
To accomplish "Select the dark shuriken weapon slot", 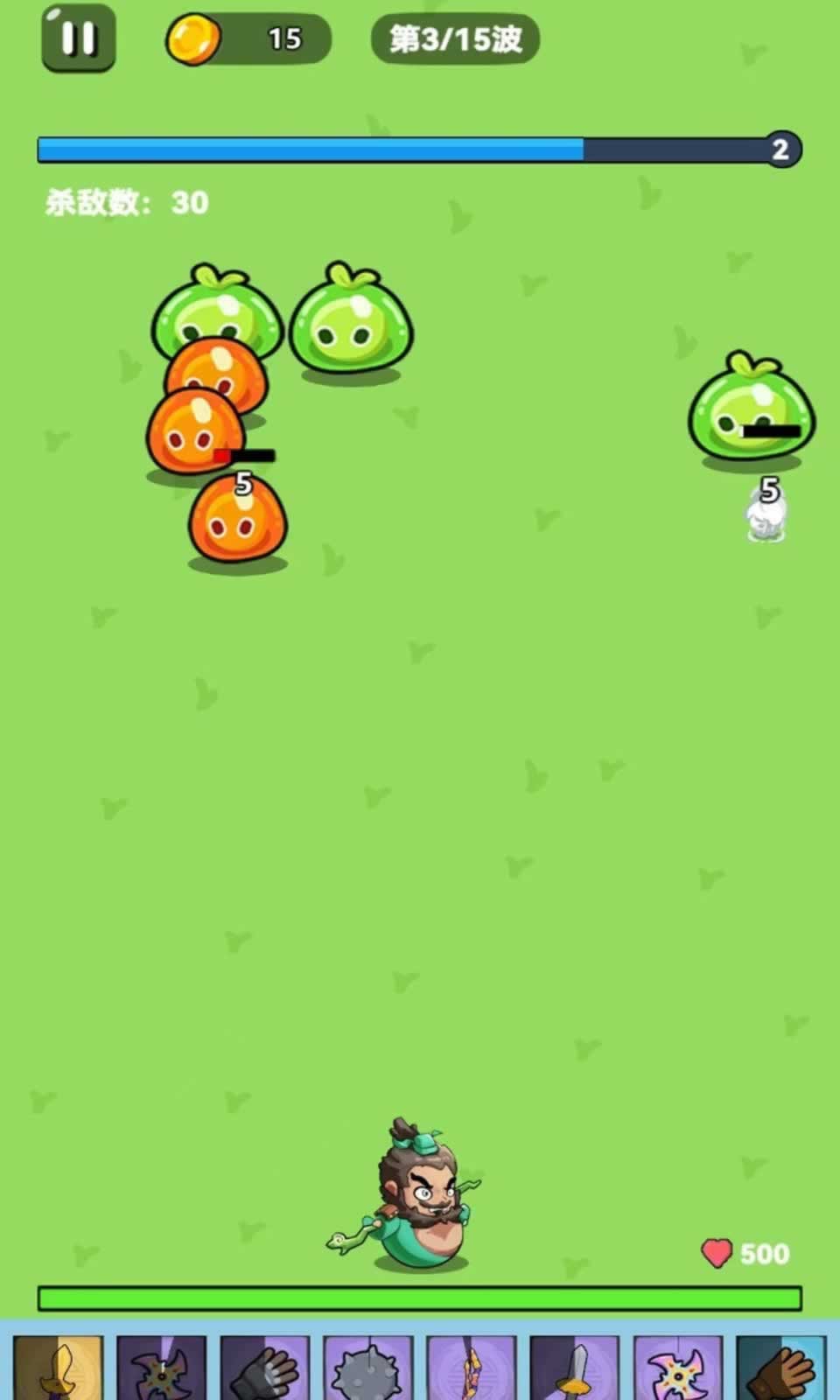I will [162, 1367].
